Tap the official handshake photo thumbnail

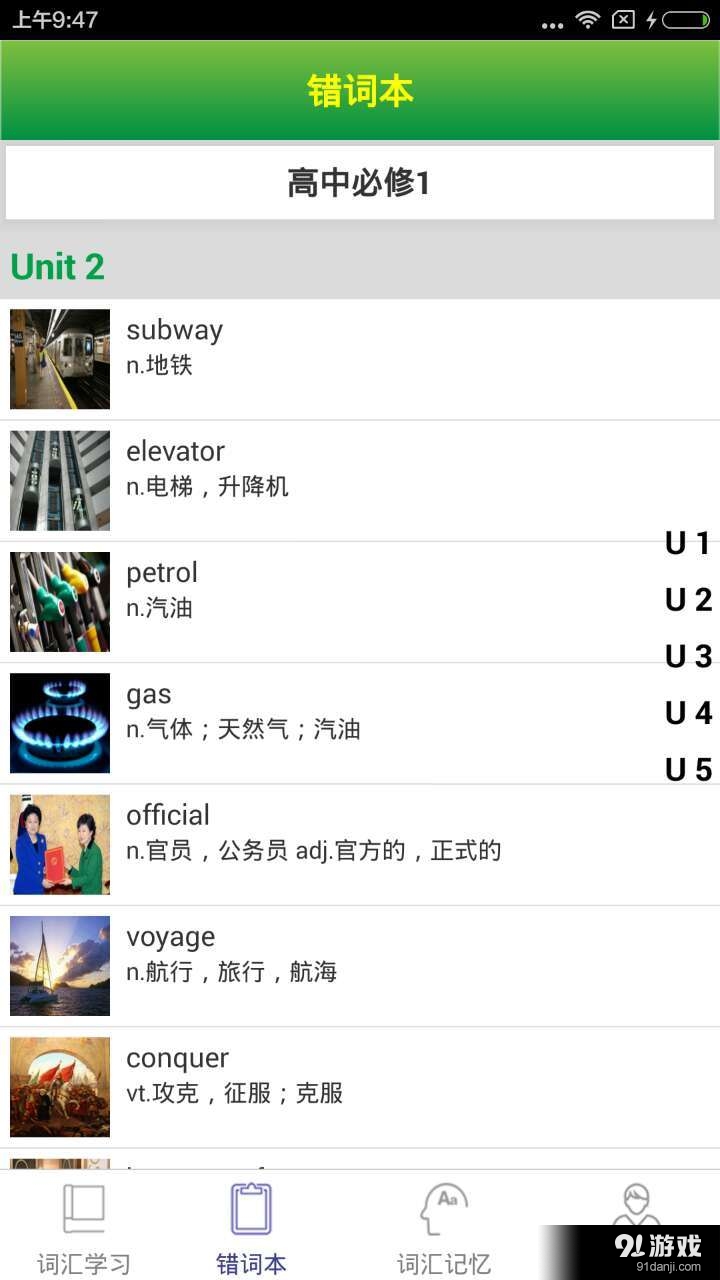click(59, 844)
